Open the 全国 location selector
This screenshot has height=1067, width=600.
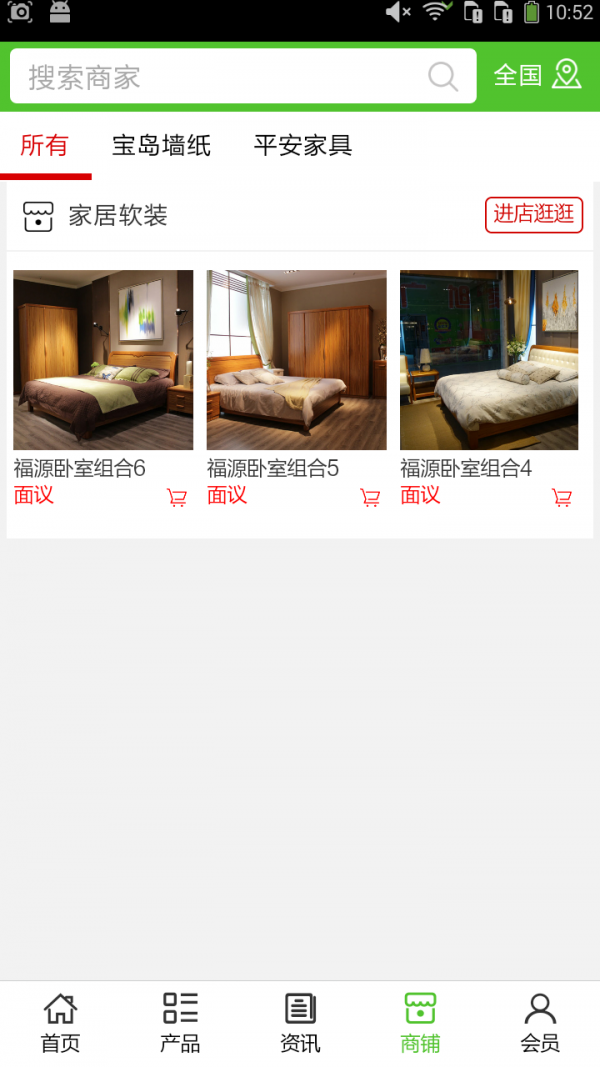(x=537, y=75)
